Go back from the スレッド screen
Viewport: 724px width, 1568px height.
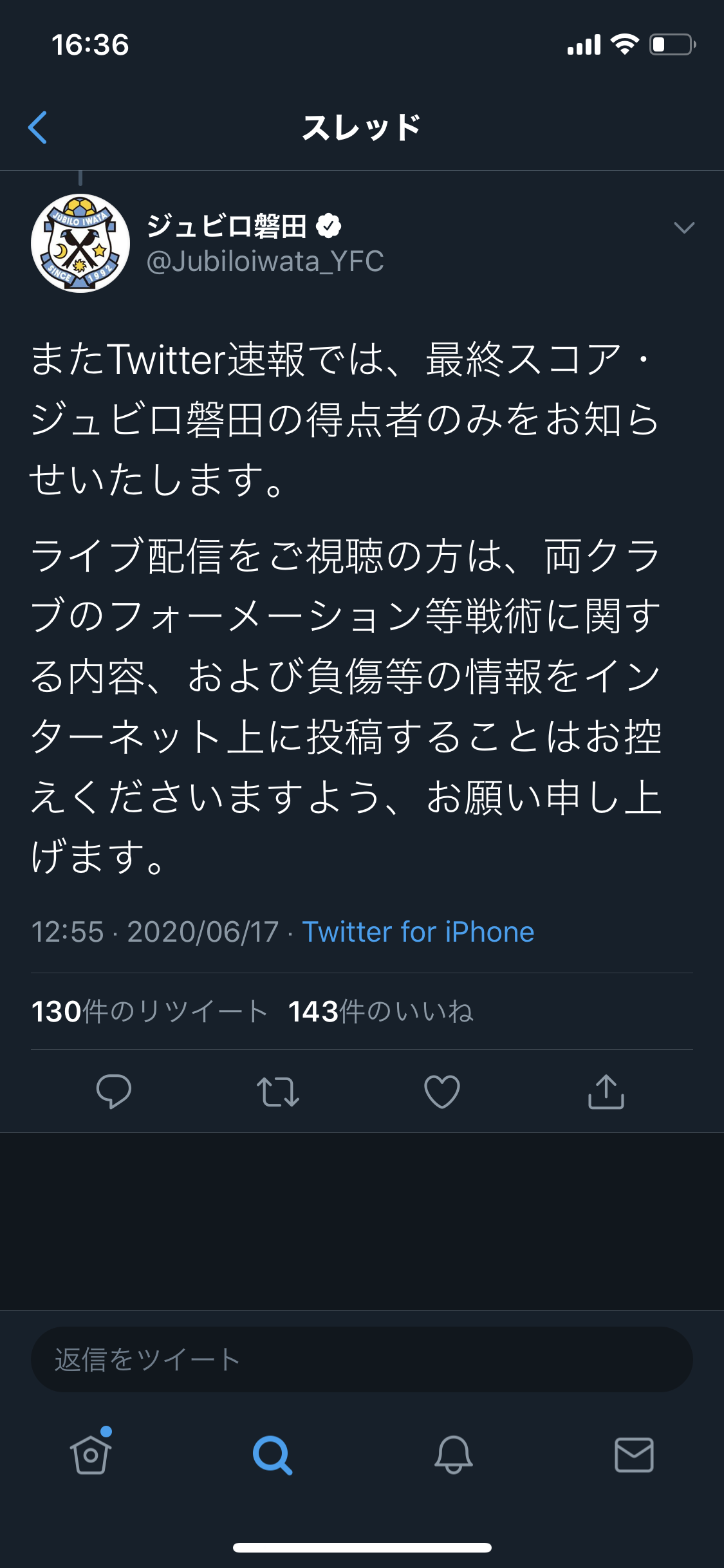coord(38,127)
